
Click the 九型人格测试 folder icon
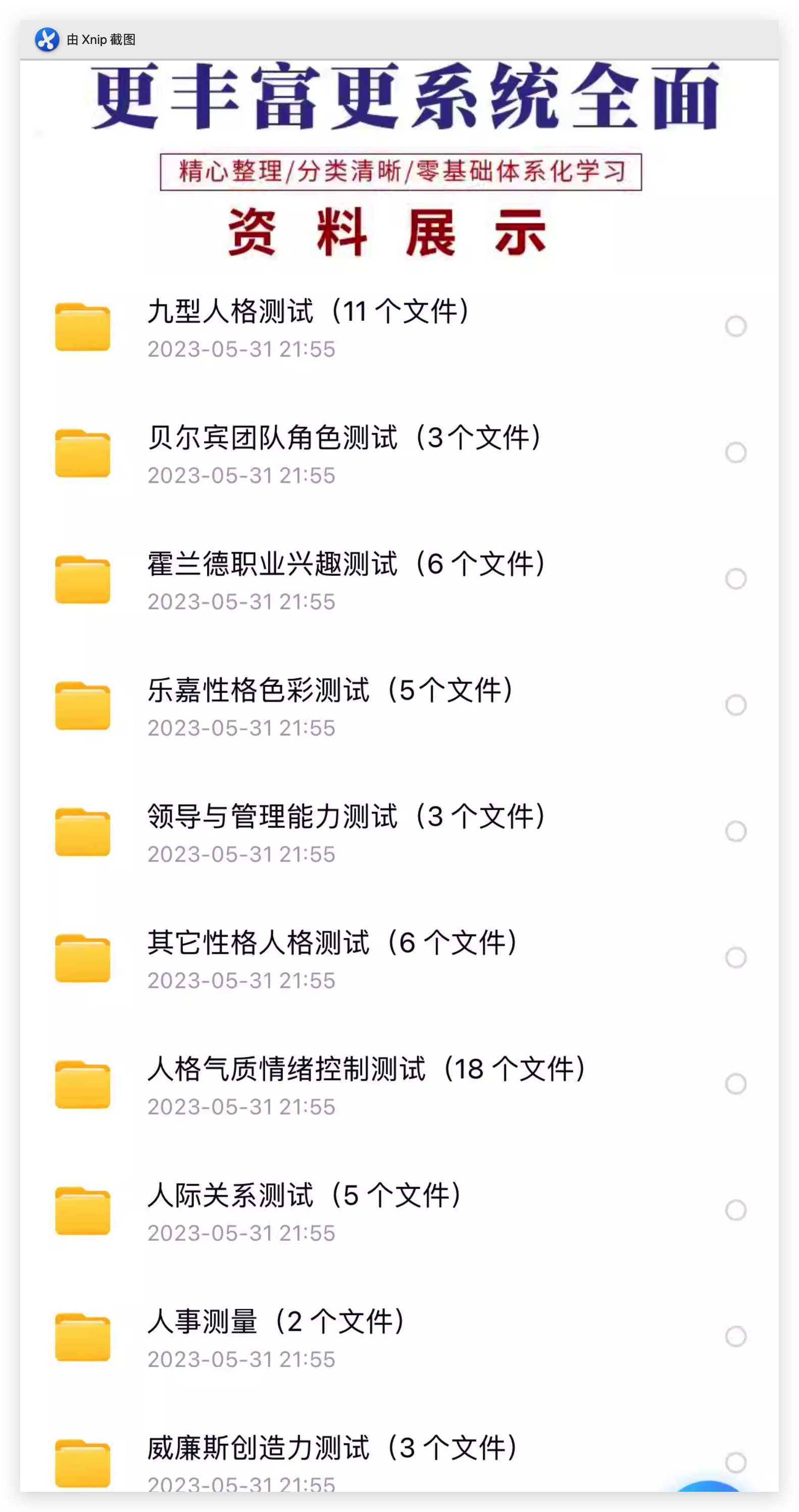[82, 326]
